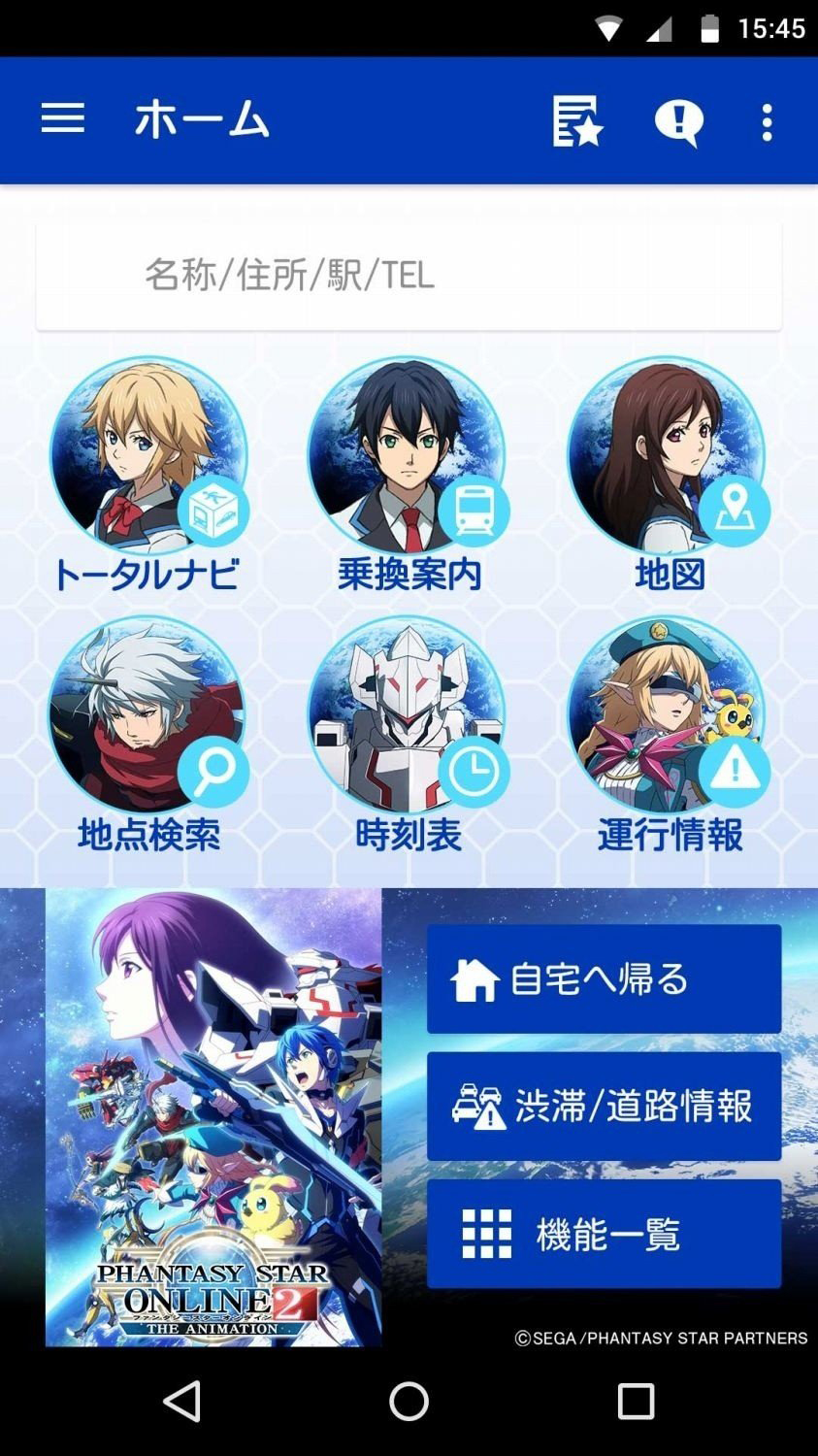Image resolution: width=818 pixels, height=1456 pixels.
Task: Open the overflow menu
Action: tap(767, 122)
